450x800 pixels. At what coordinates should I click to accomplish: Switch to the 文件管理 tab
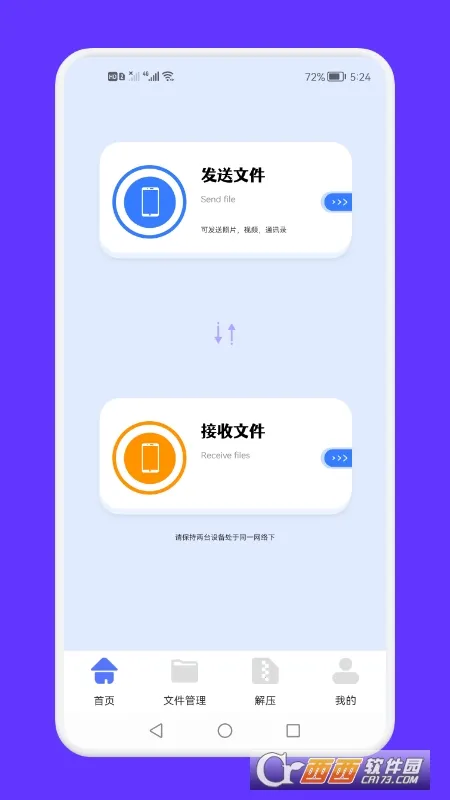[x=185, y=682]
